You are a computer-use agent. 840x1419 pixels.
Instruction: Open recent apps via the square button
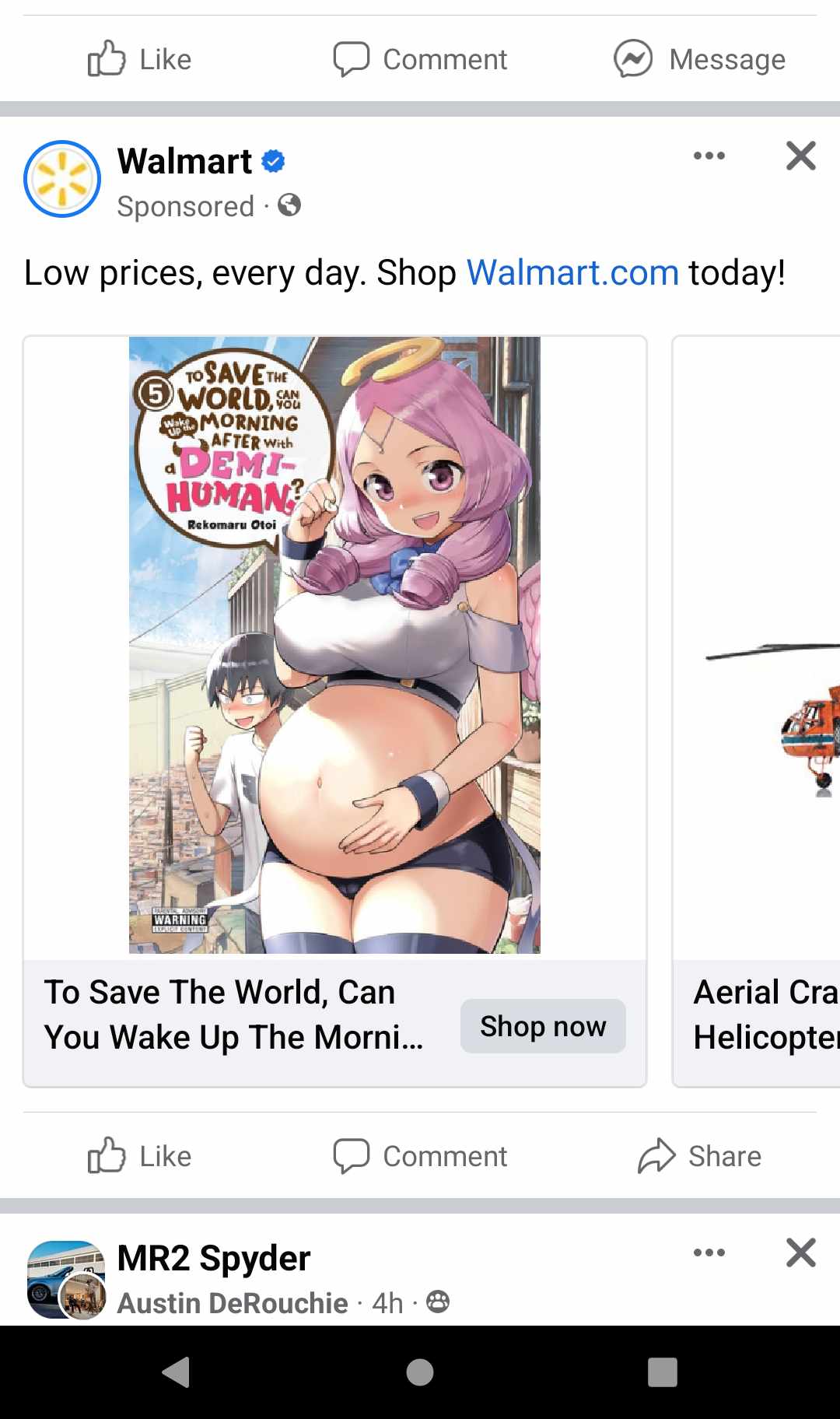pyautogui.click(x=663, y=1372)
